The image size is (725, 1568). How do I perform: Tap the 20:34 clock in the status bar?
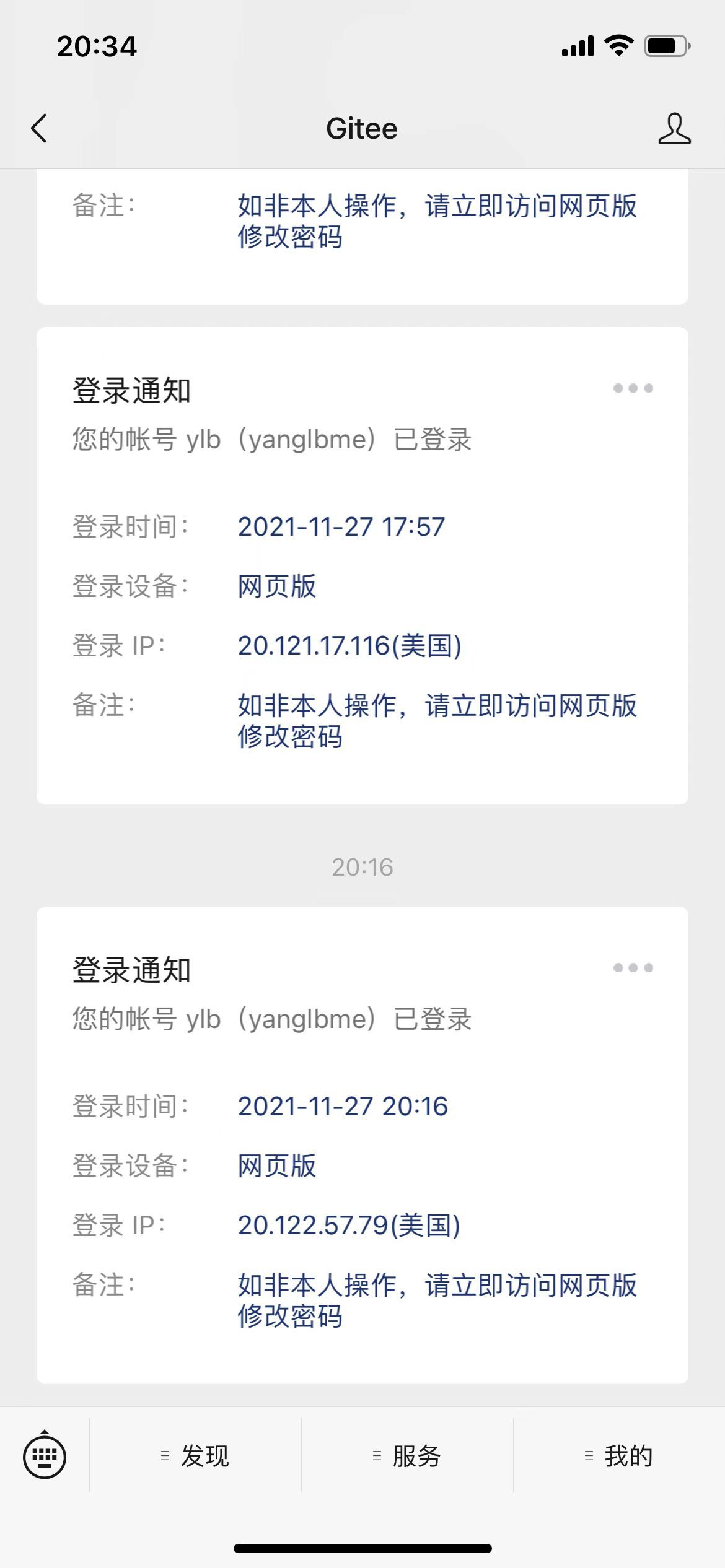click(x=96, y=46)
